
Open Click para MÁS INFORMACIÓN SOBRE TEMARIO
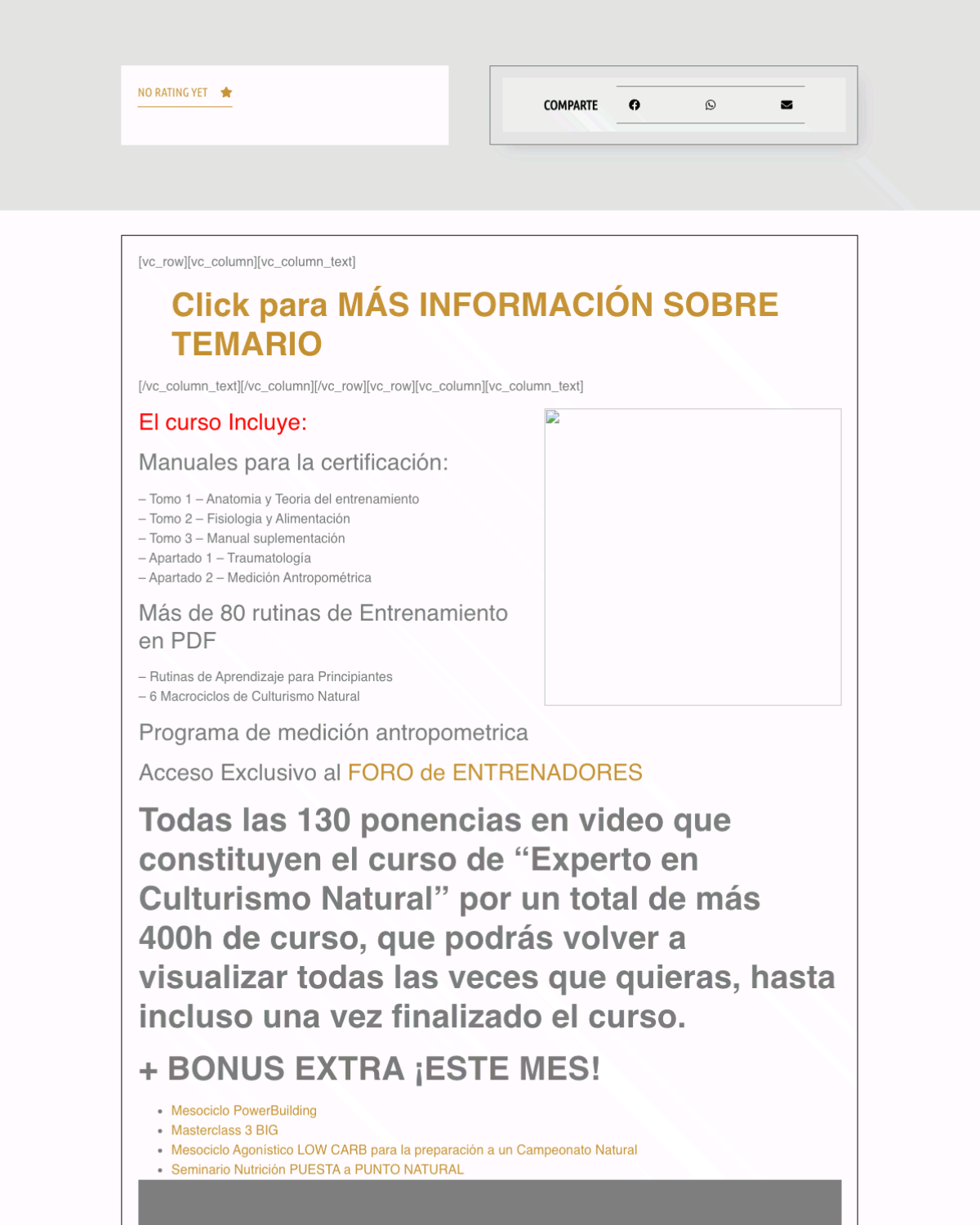pyautogui.click(x=474, y=324)
